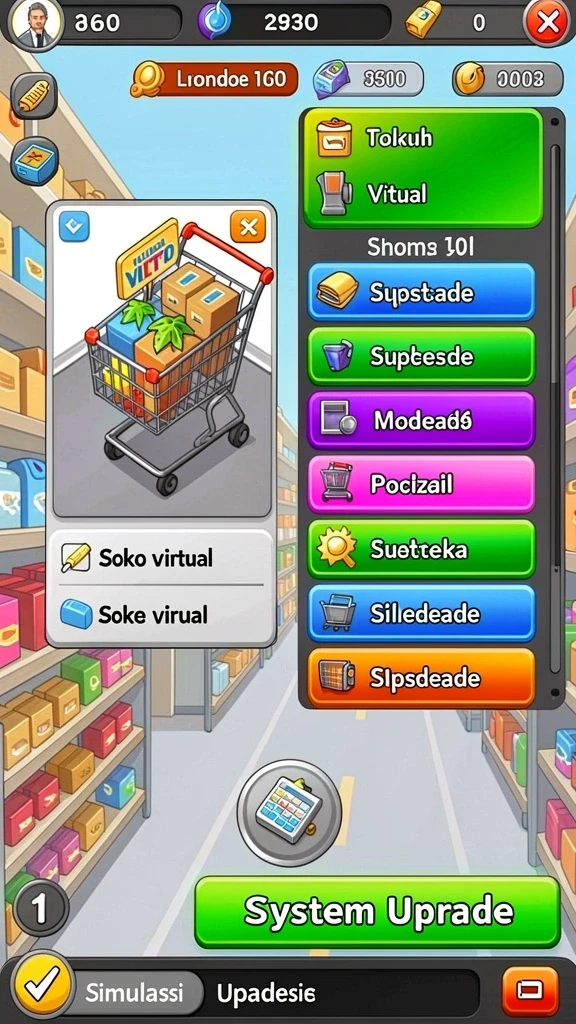Choose the green Suptesde button
Image resolution: width=576 pixels, height=1024 pixels.
point(421,356)
